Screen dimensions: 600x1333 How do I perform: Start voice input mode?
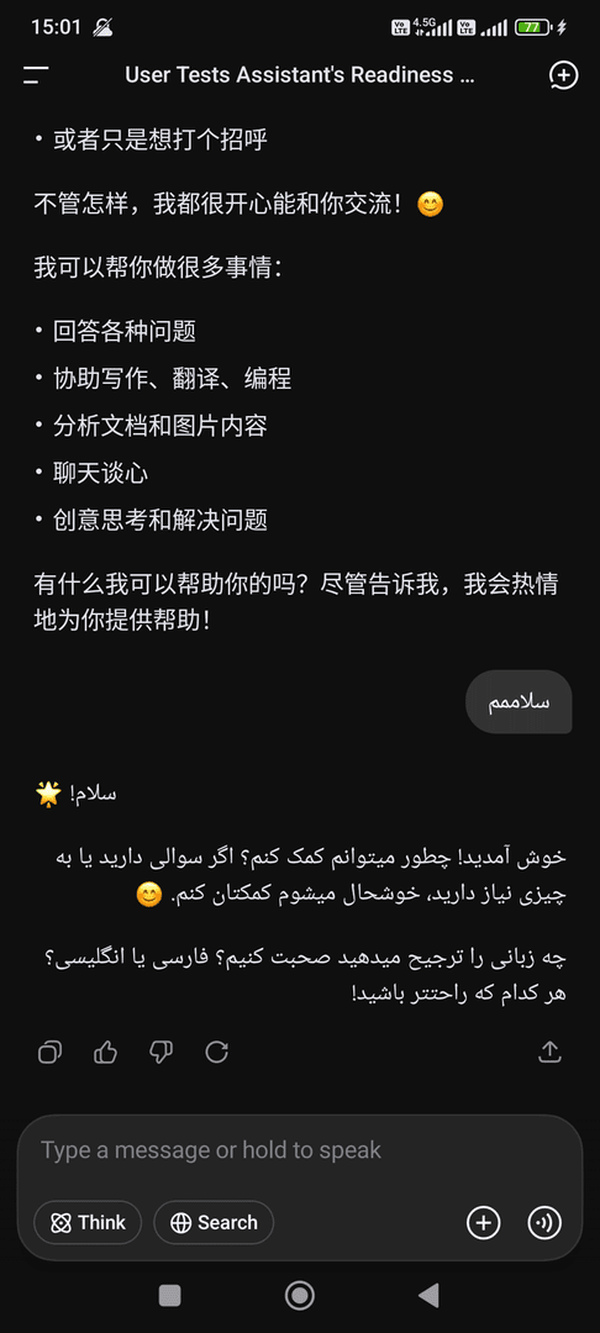click(x=544, y=1222)
